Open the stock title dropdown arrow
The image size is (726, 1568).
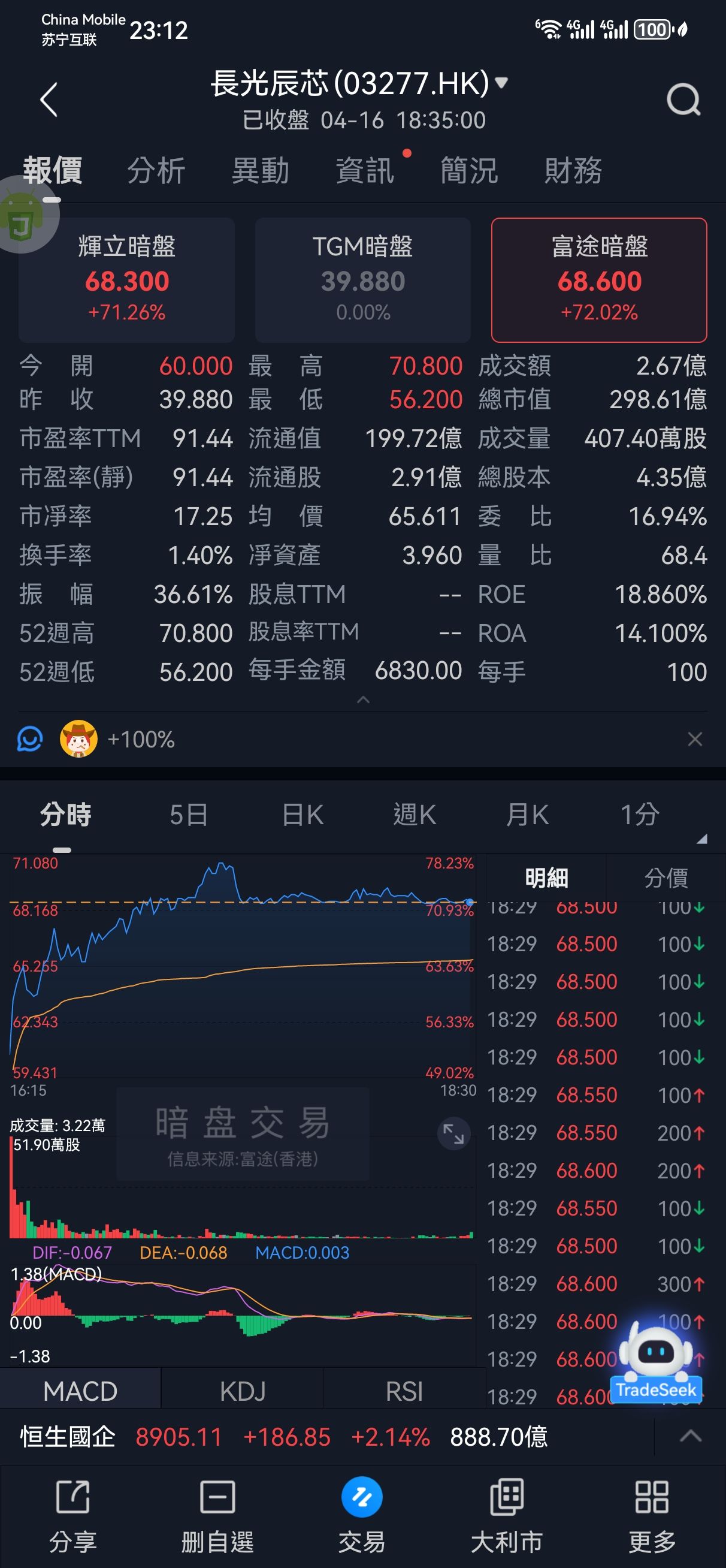(x=501, y=82)
